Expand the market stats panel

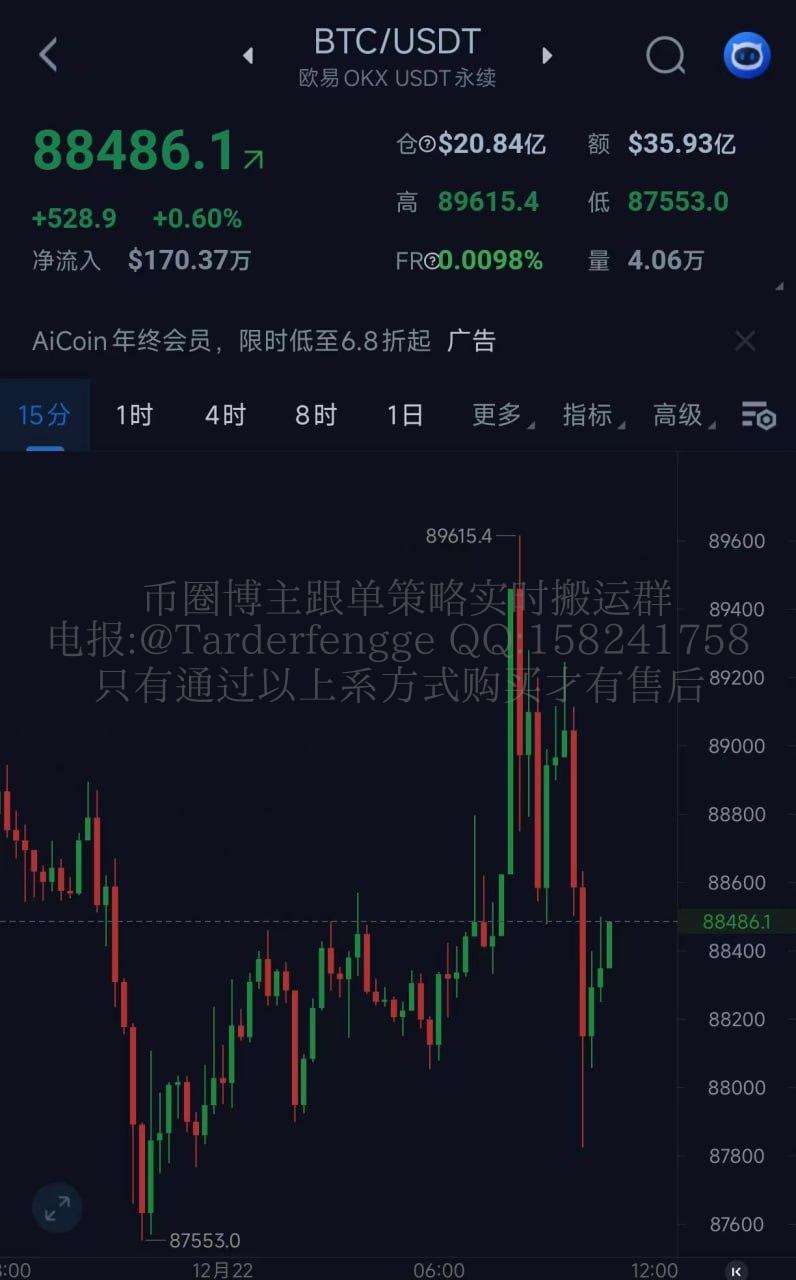tap(779, 287)
